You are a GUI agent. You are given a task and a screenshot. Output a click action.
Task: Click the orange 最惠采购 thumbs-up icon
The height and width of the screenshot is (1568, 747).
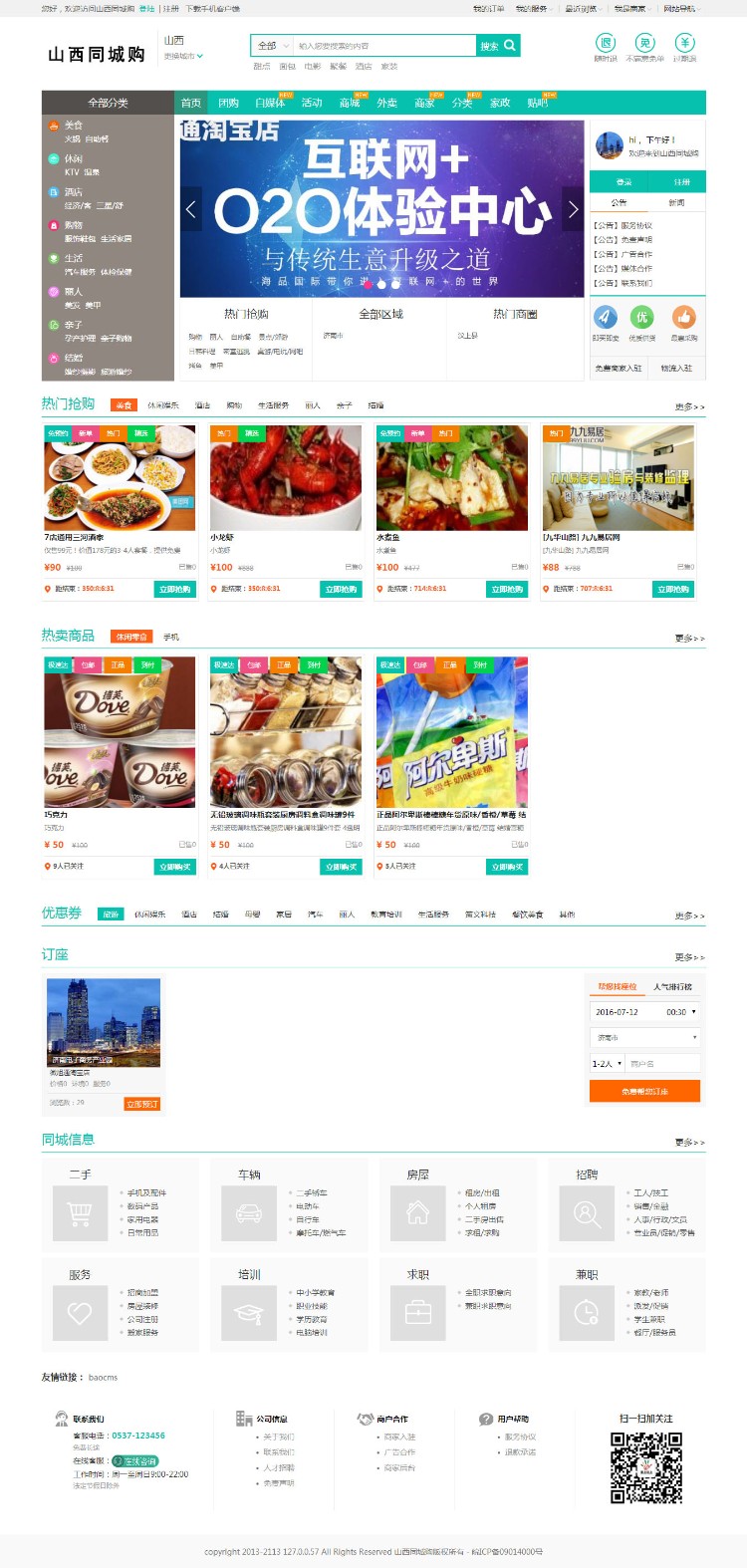tap(684, 317)
